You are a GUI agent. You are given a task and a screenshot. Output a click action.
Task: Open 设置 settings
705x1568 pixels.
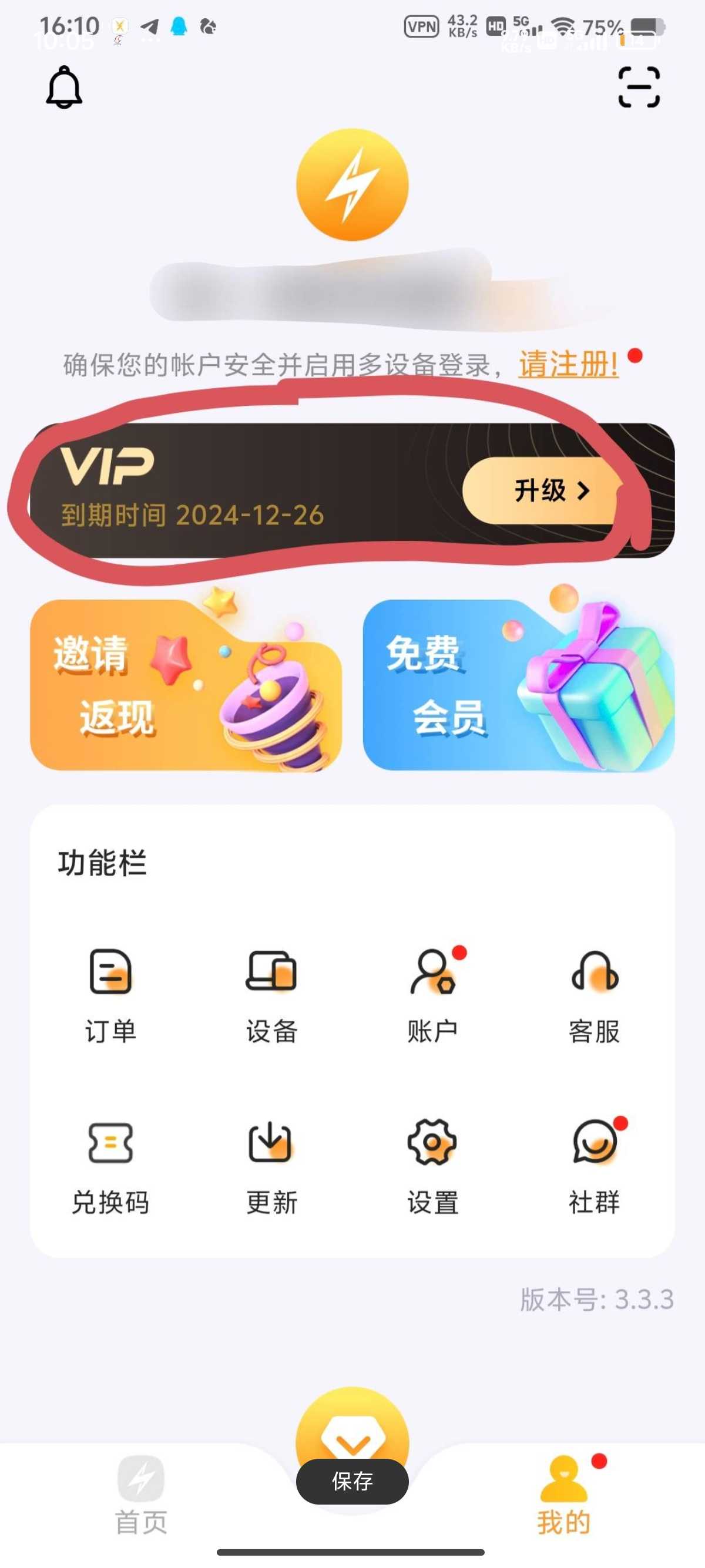[x=432, y=1166]
